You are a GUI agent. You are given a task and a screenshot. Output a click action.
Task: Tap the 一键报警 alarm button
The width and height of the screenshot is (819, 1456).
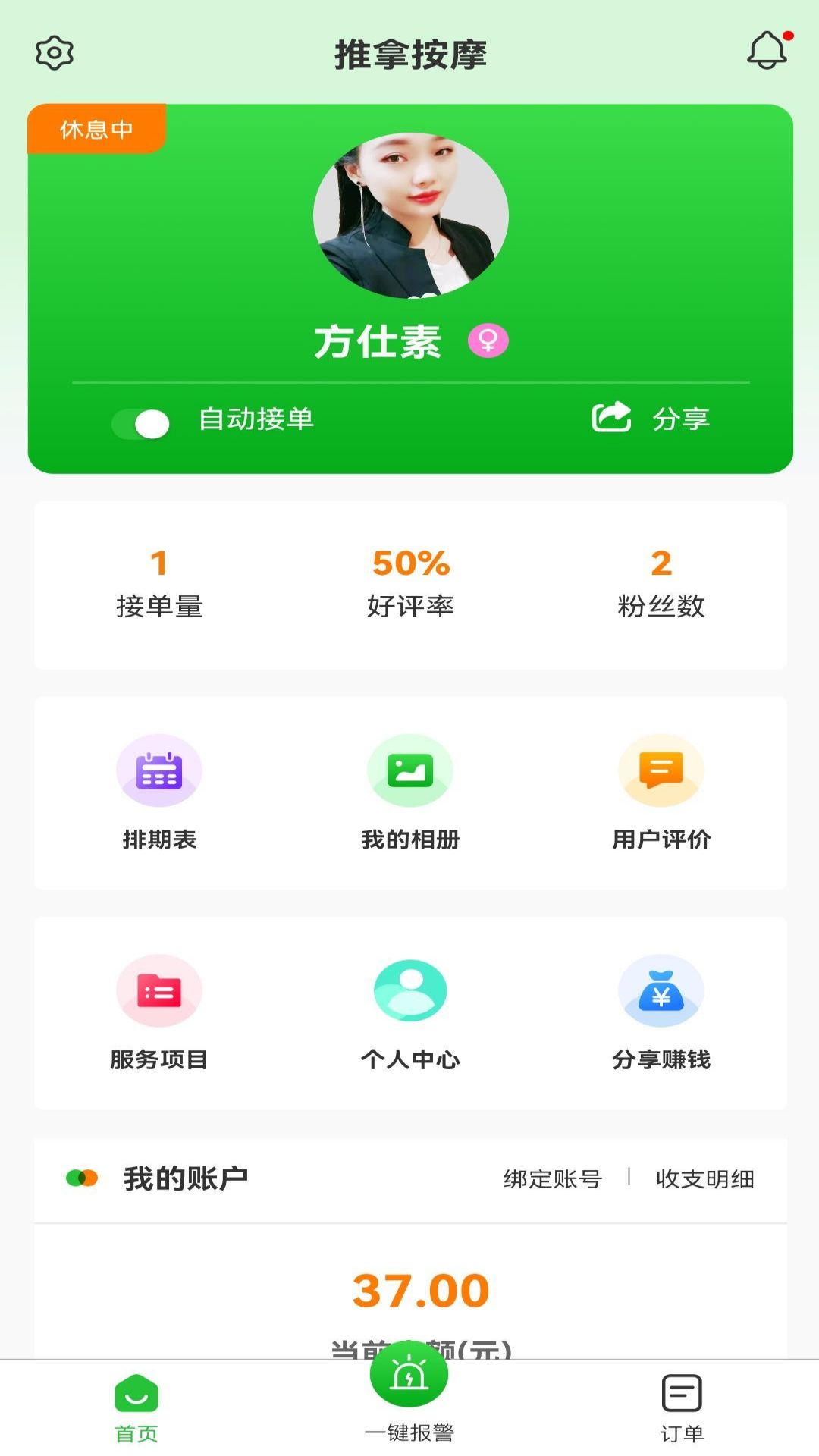tap(409, 1392)
